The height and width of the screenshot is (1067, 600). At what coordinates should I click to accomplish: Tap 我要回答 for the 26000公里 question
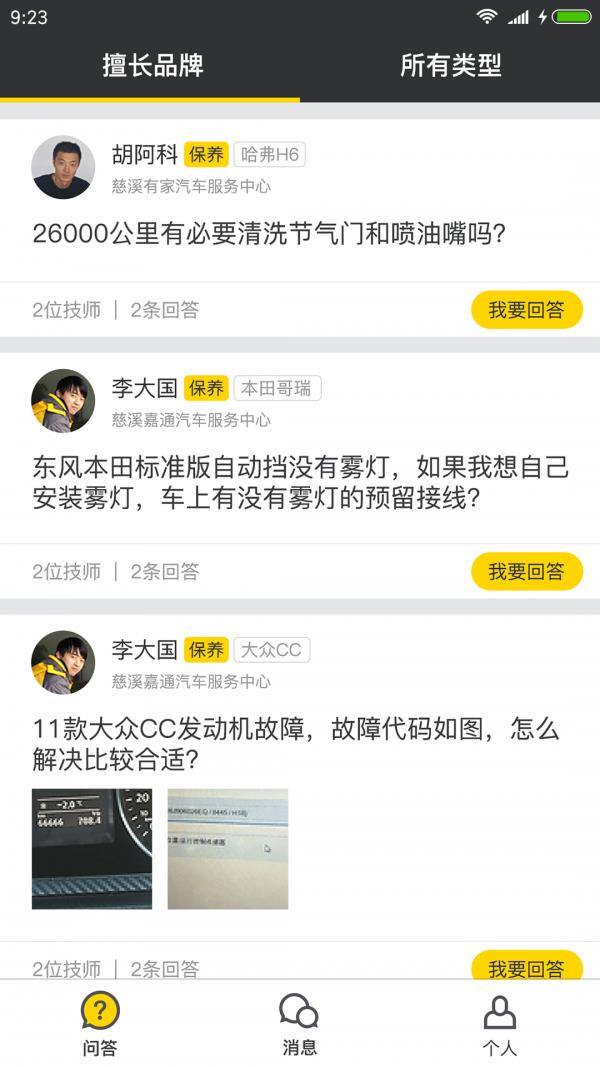click(x=527, y=310)
